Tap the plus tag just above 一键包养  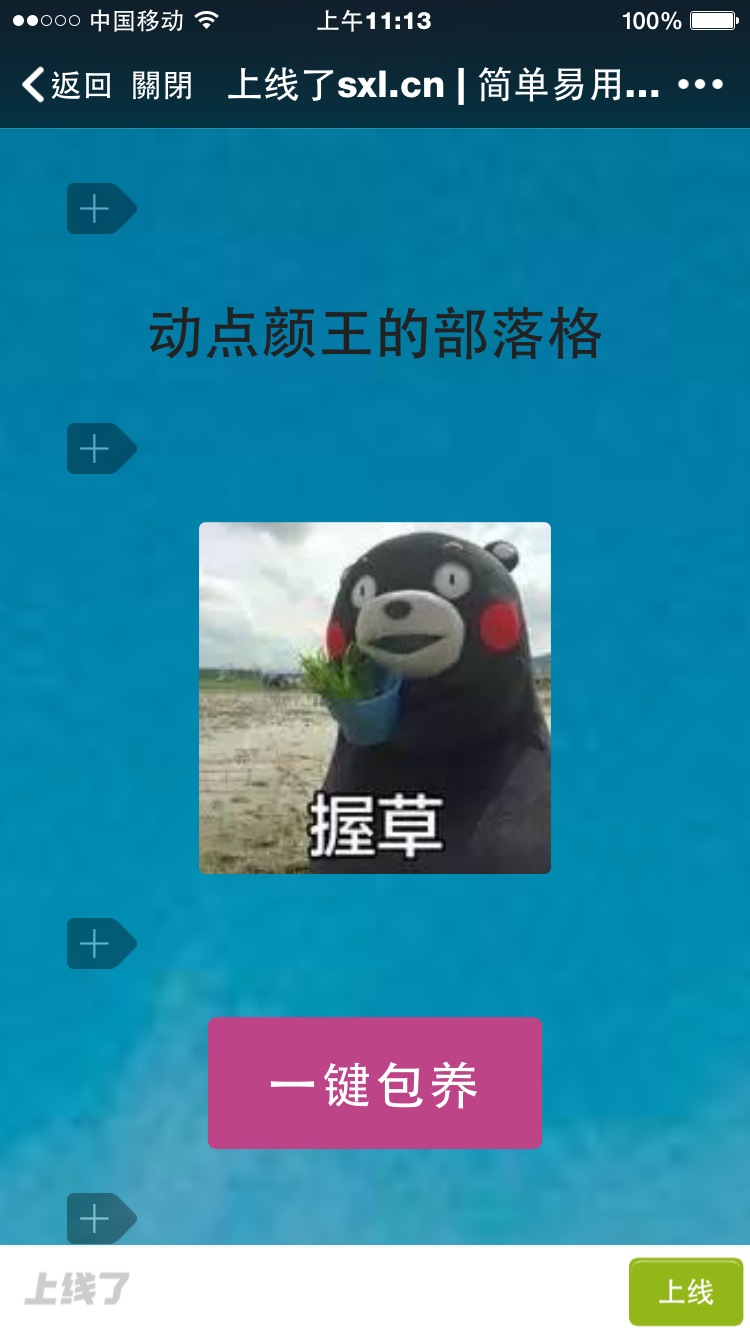[x=99, y=943]
